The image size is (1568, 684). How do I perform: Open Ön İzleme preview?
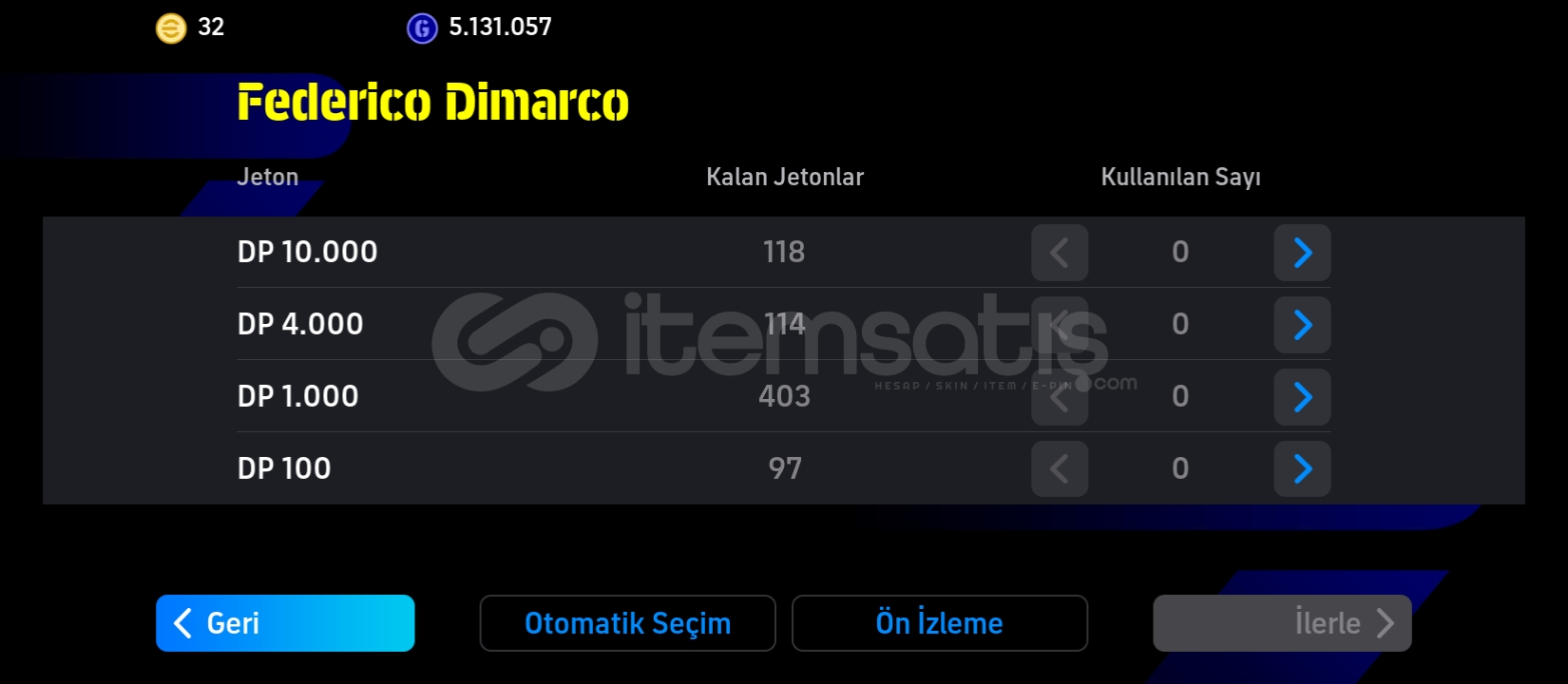[939, 623]
